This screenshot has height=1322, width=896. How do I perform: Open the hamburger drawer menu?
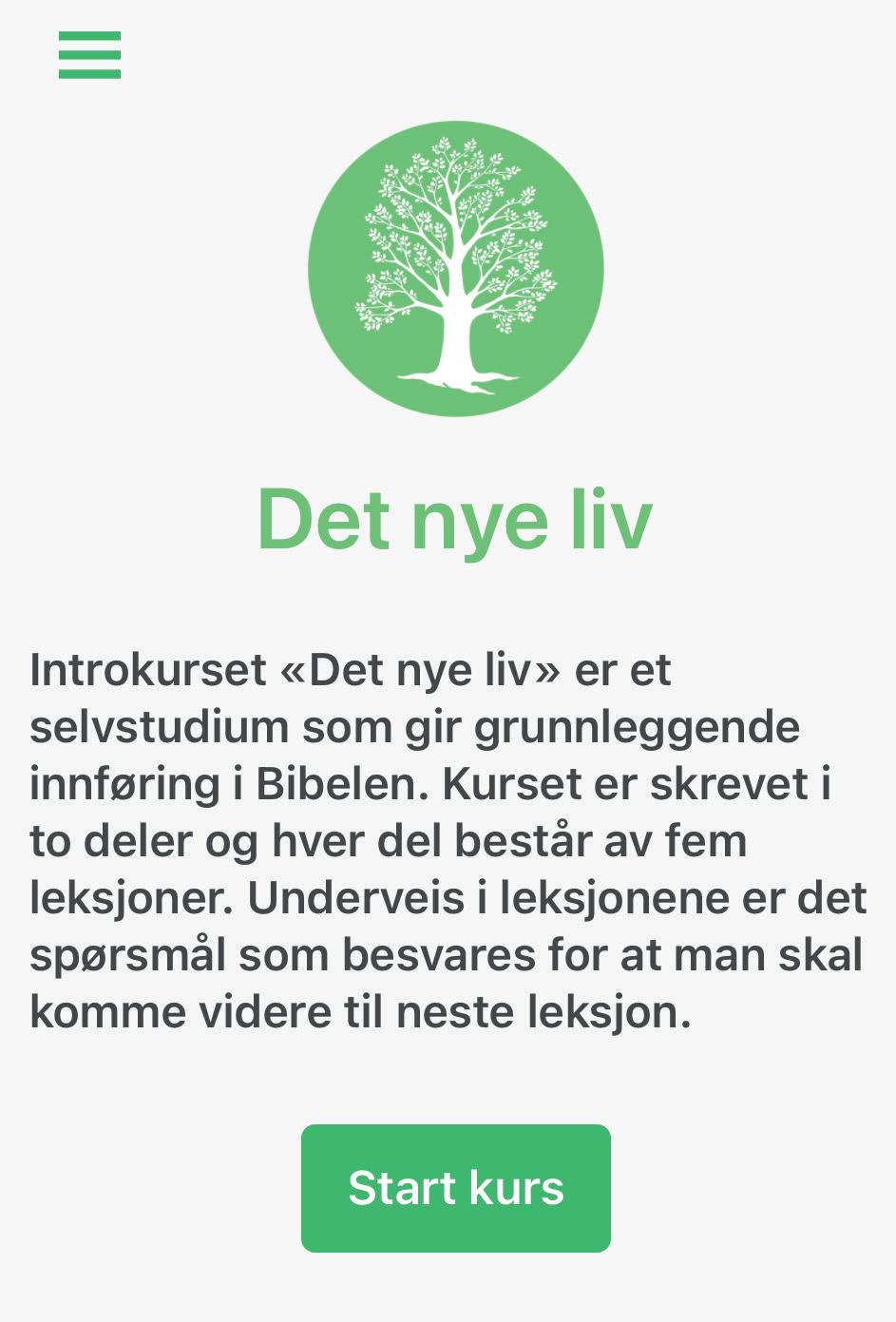tap(89, 55)
